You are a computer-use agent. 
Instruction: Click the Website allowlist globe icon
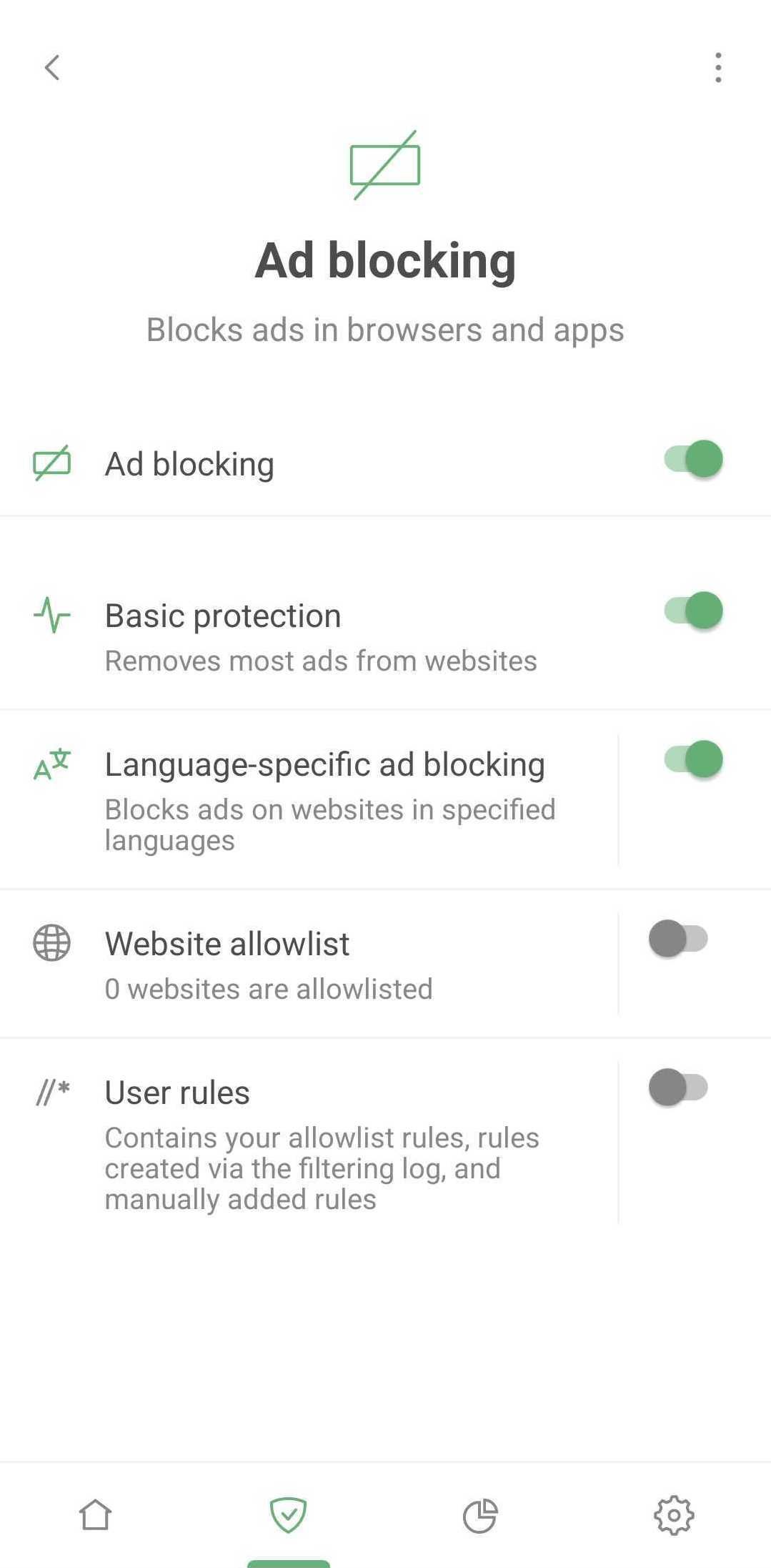click(51, 943)
